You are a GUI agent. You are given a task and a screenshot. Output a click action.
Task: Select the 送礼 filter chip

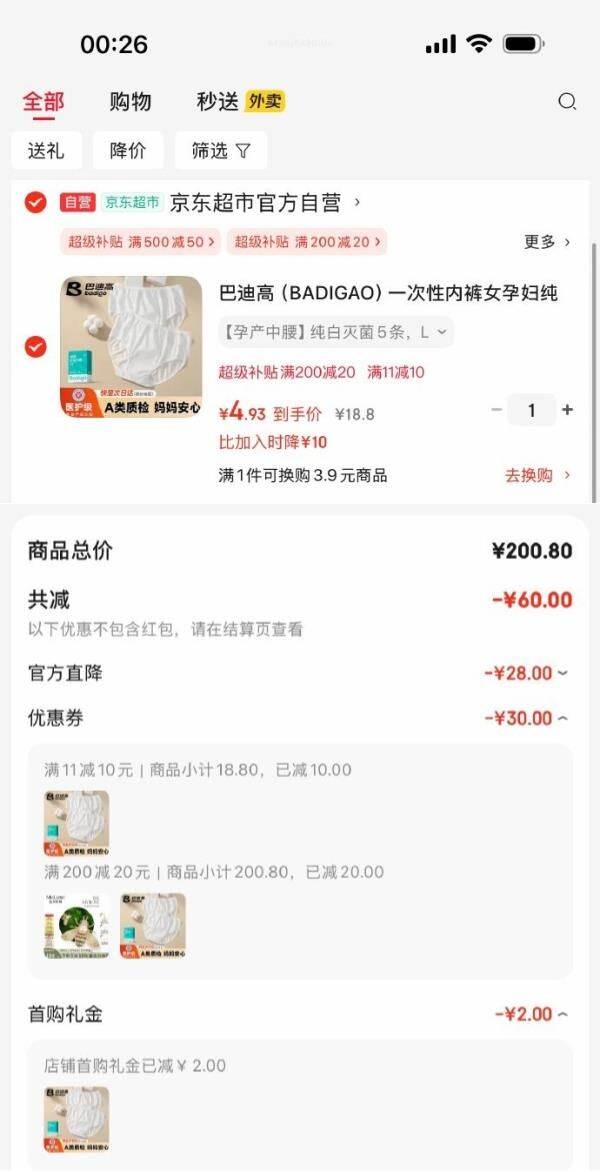[x=46, y=150]
